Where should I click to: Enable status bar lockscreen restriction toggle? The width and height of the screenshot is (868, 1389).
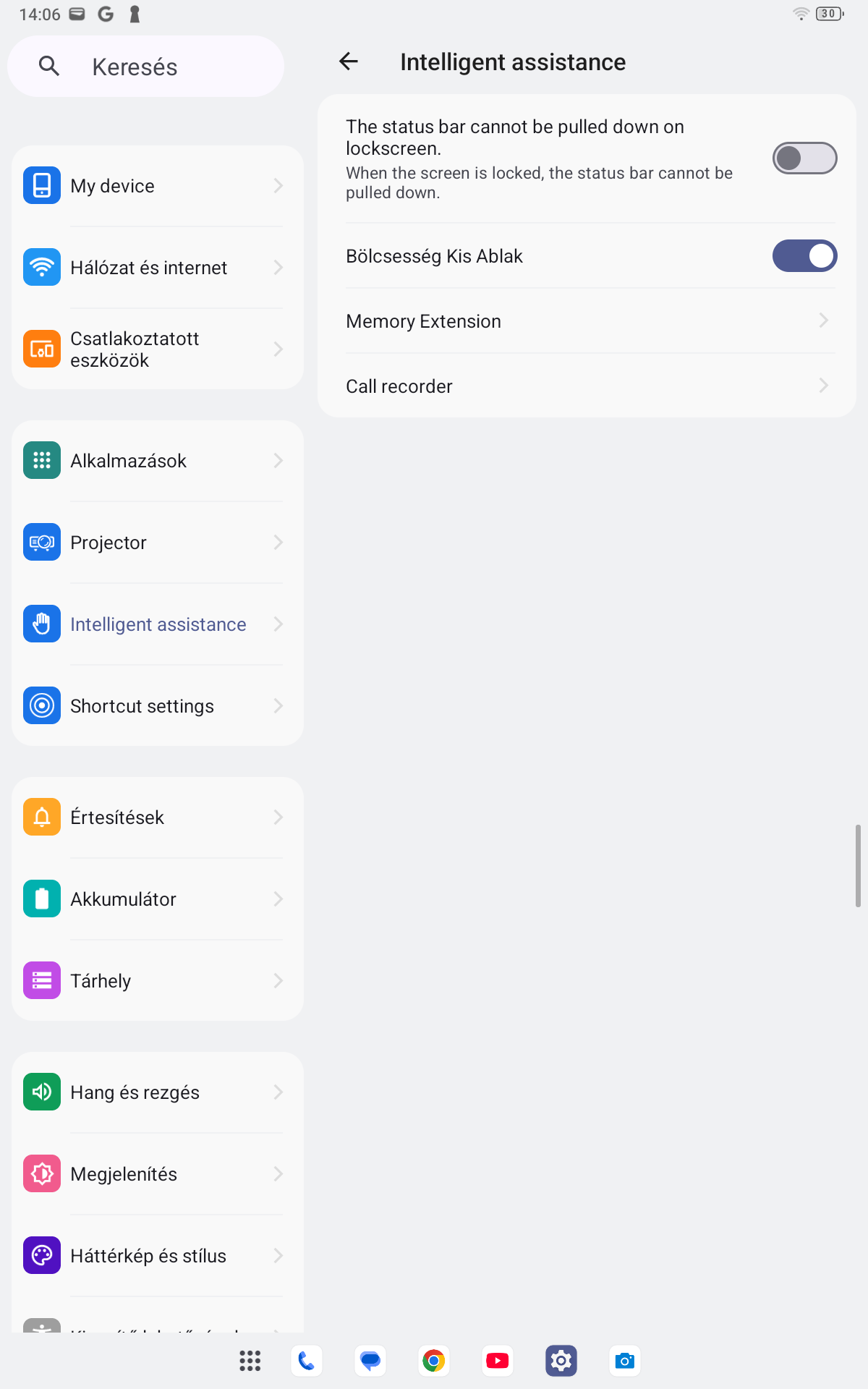pyautogui.click(x=804, y=158)
